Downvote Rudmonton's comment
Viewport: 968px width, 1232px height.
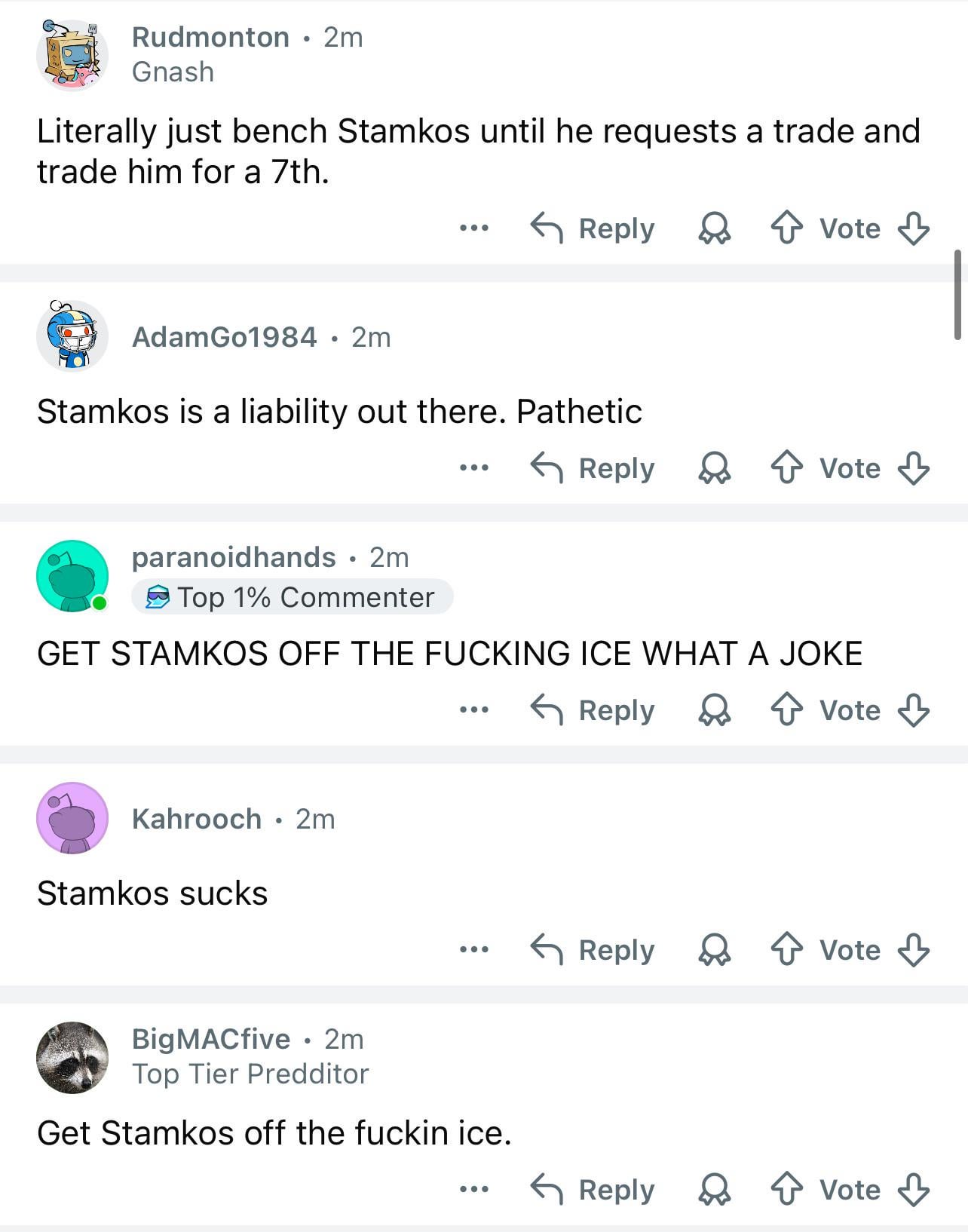pyautogui.click(x=913, y=228)
